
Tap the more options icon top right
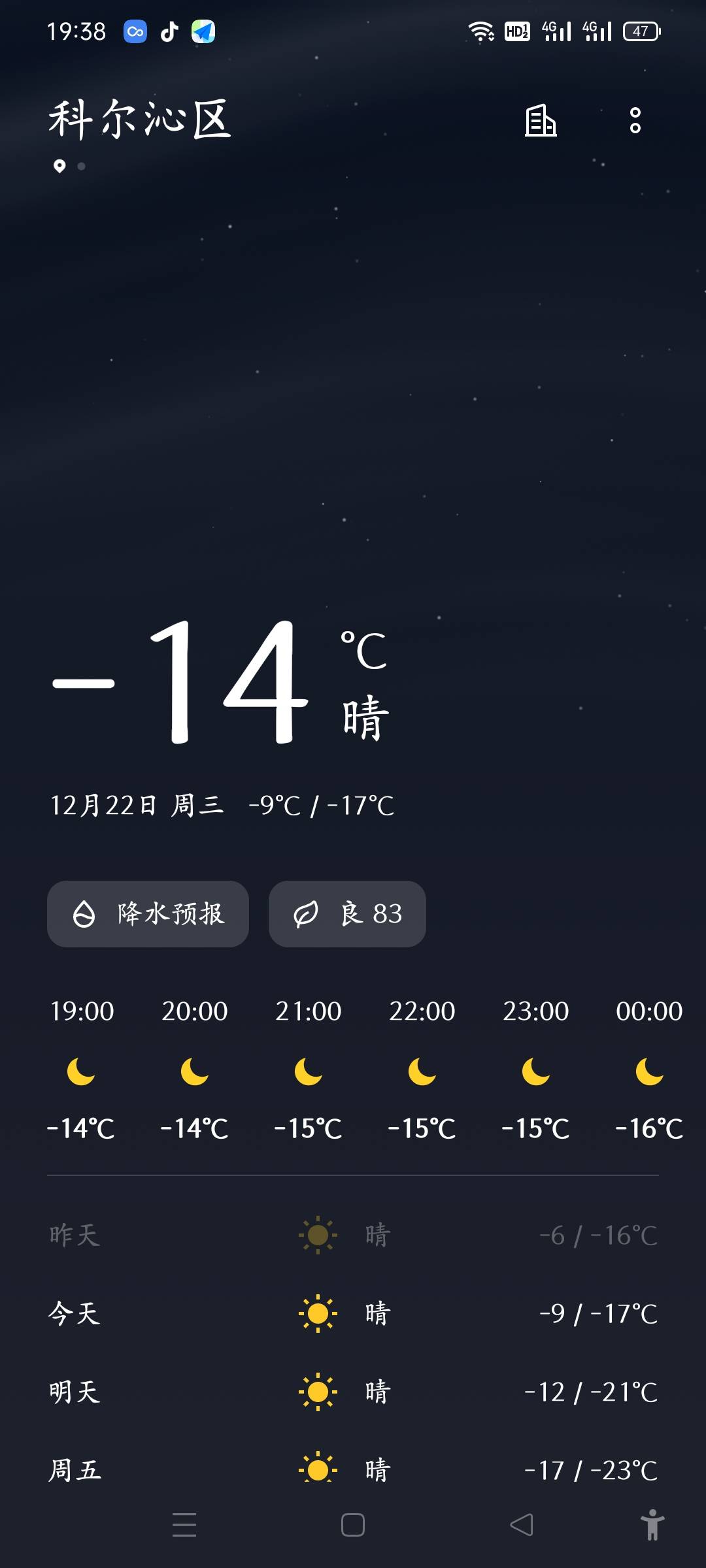tap(635, 122)
